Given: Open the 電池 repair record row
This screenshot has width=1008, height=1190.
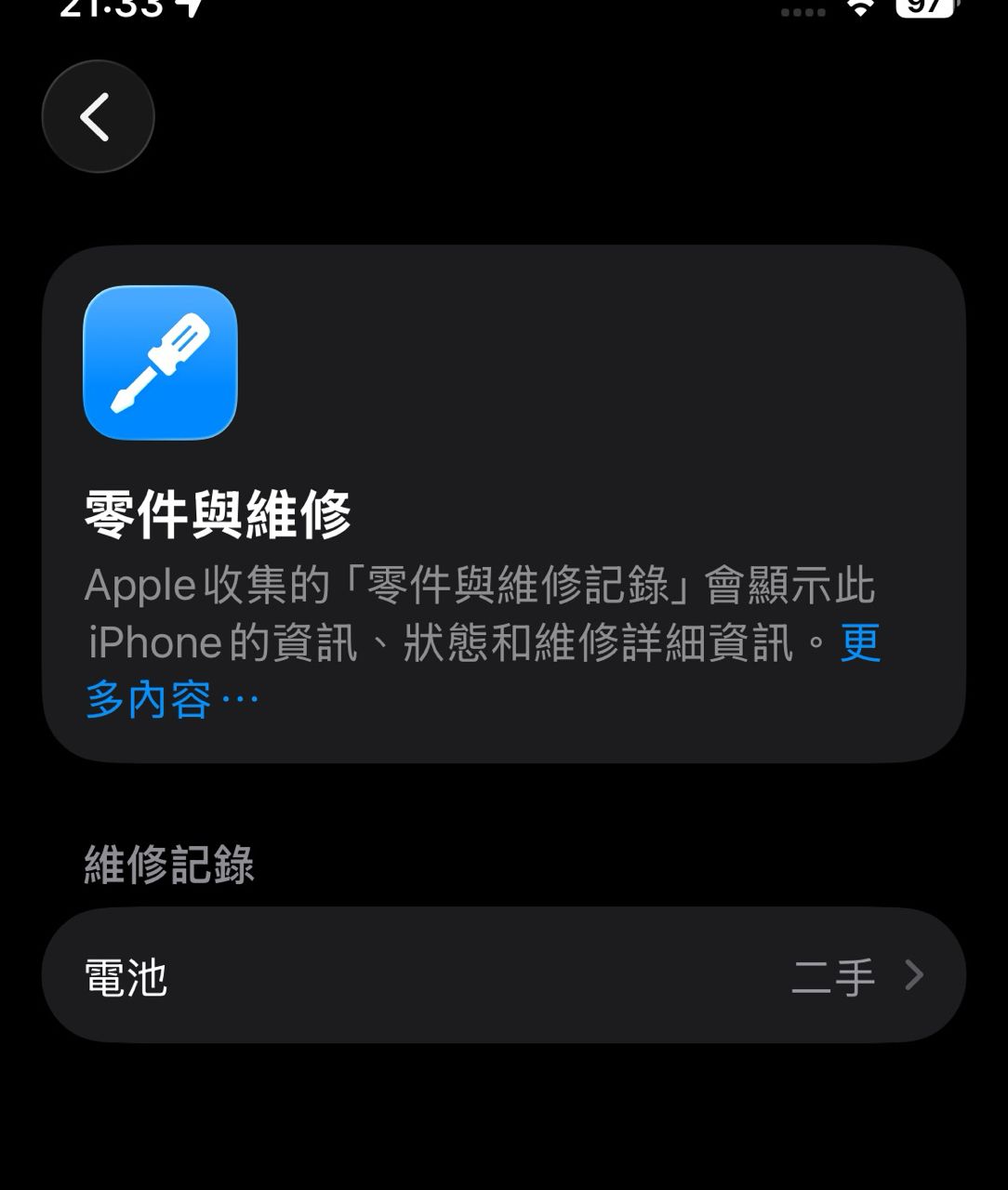Looking at the screenshot, I should point(503,975).
